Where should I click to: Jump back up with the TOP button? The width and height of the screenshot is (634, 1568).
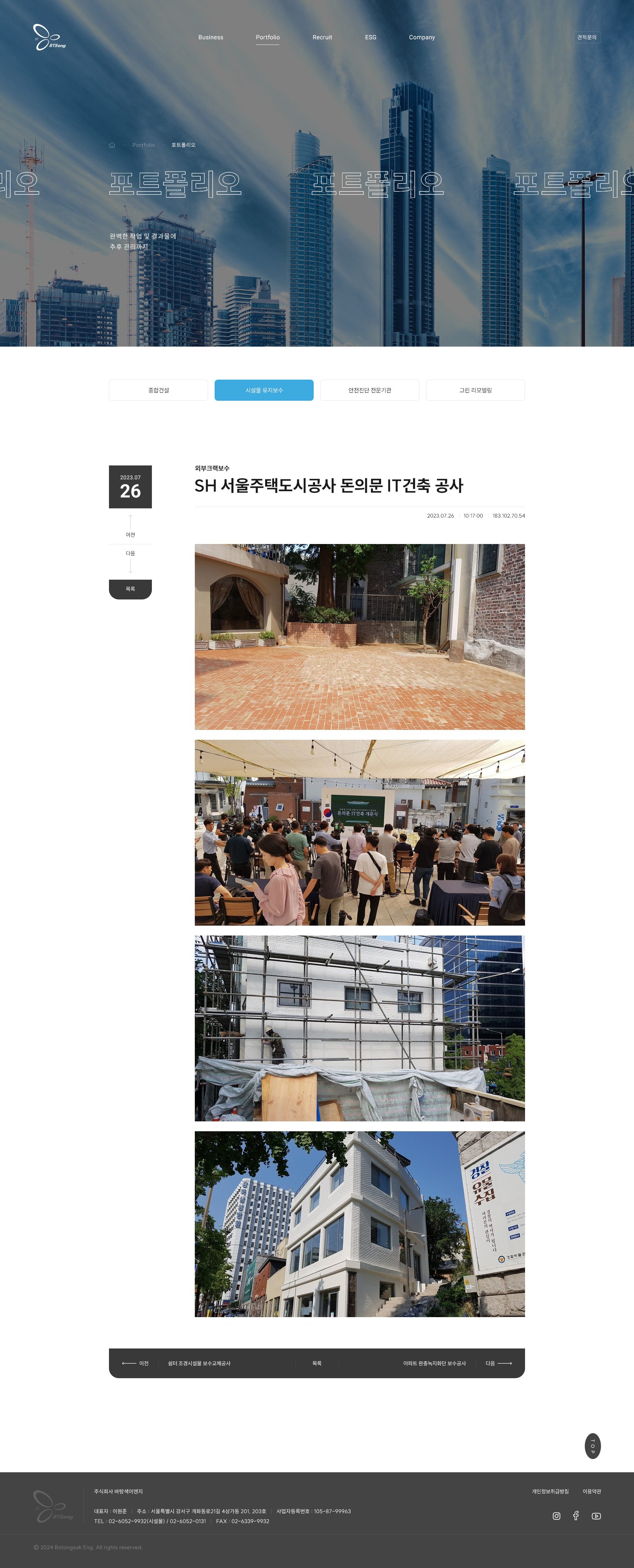pyautogui.click(x=593, y=1446)
